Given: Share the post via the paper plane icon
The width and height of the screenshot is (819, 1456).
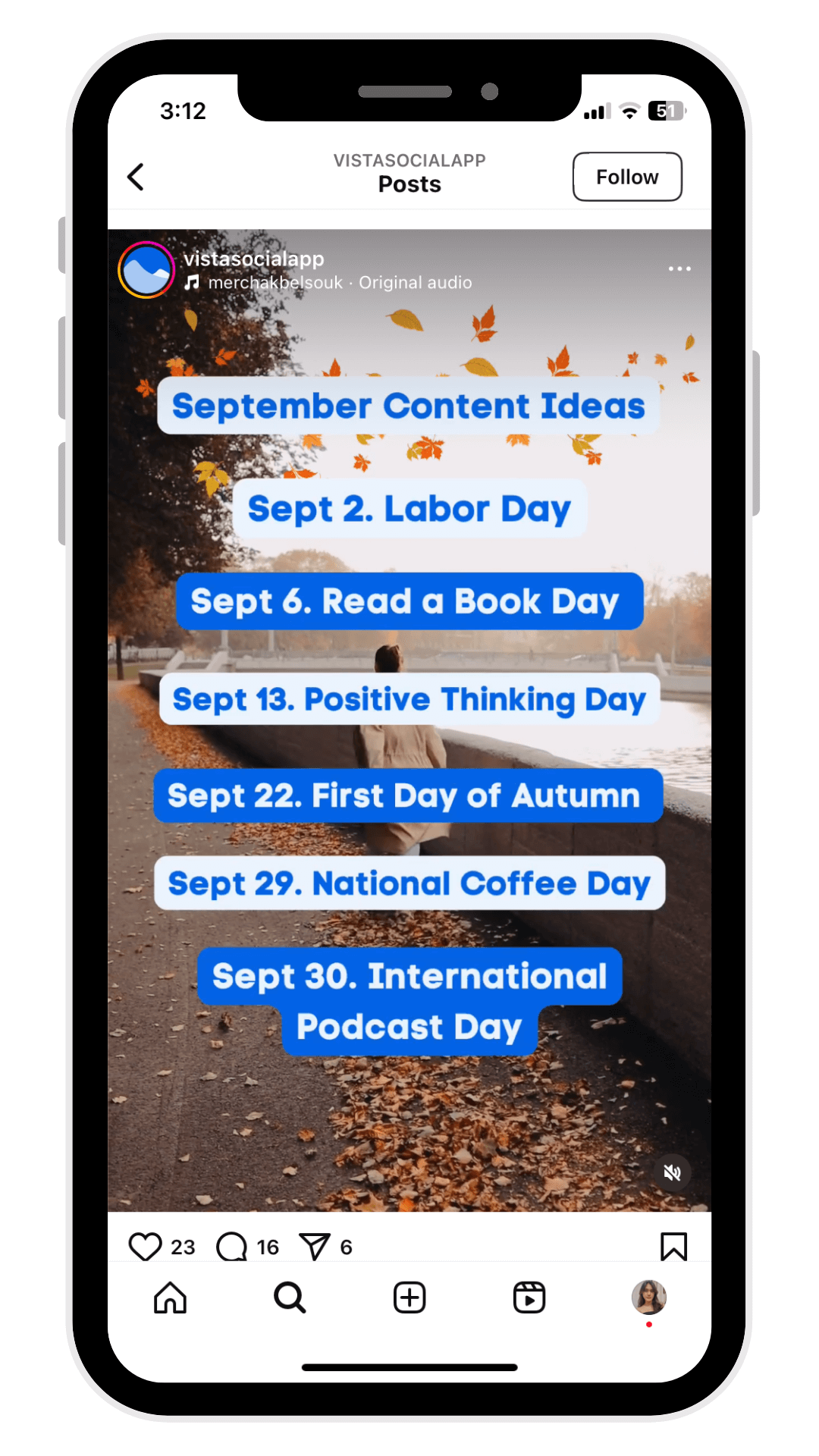Looking at the screenshot, I should click(x=317, y=1242).
